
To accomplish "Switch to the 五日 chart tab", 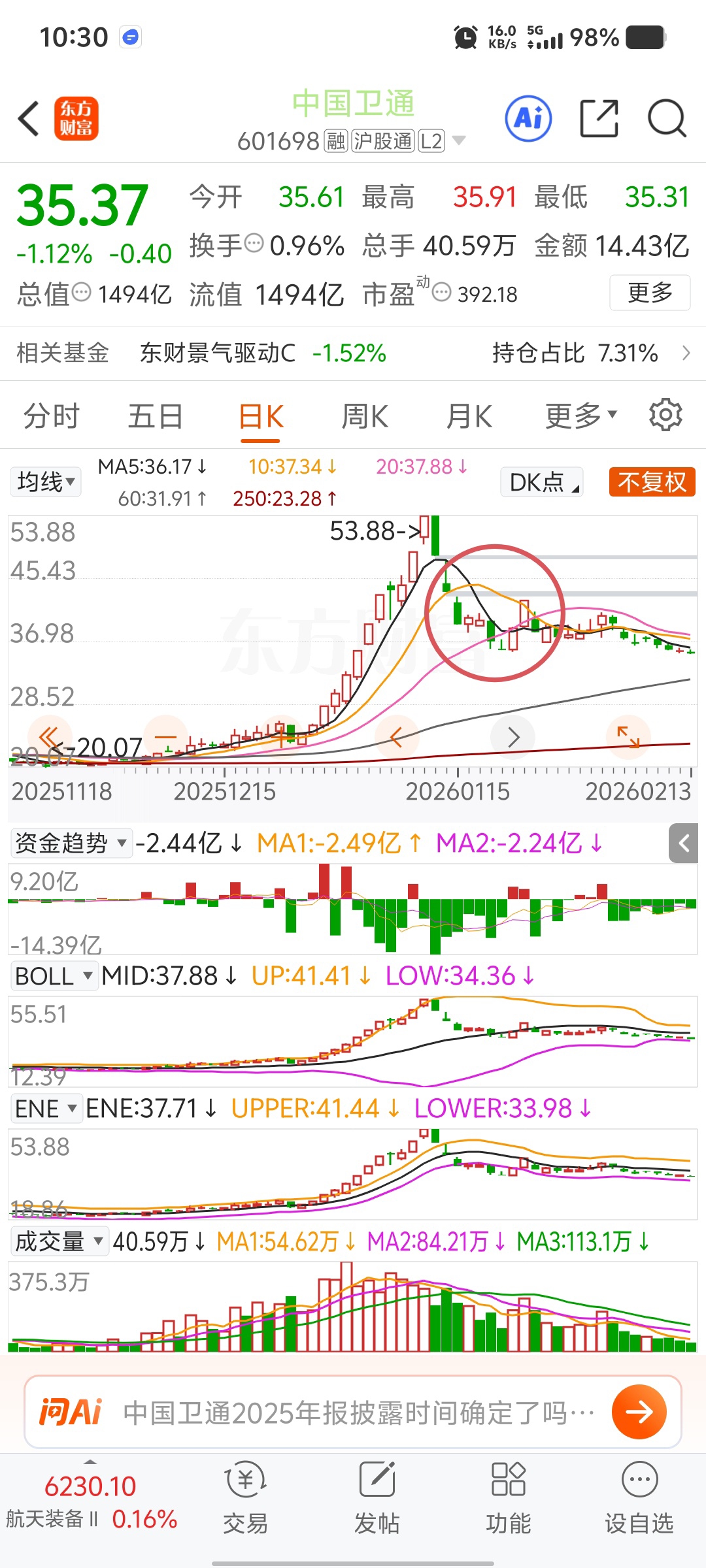I will 155,416.
